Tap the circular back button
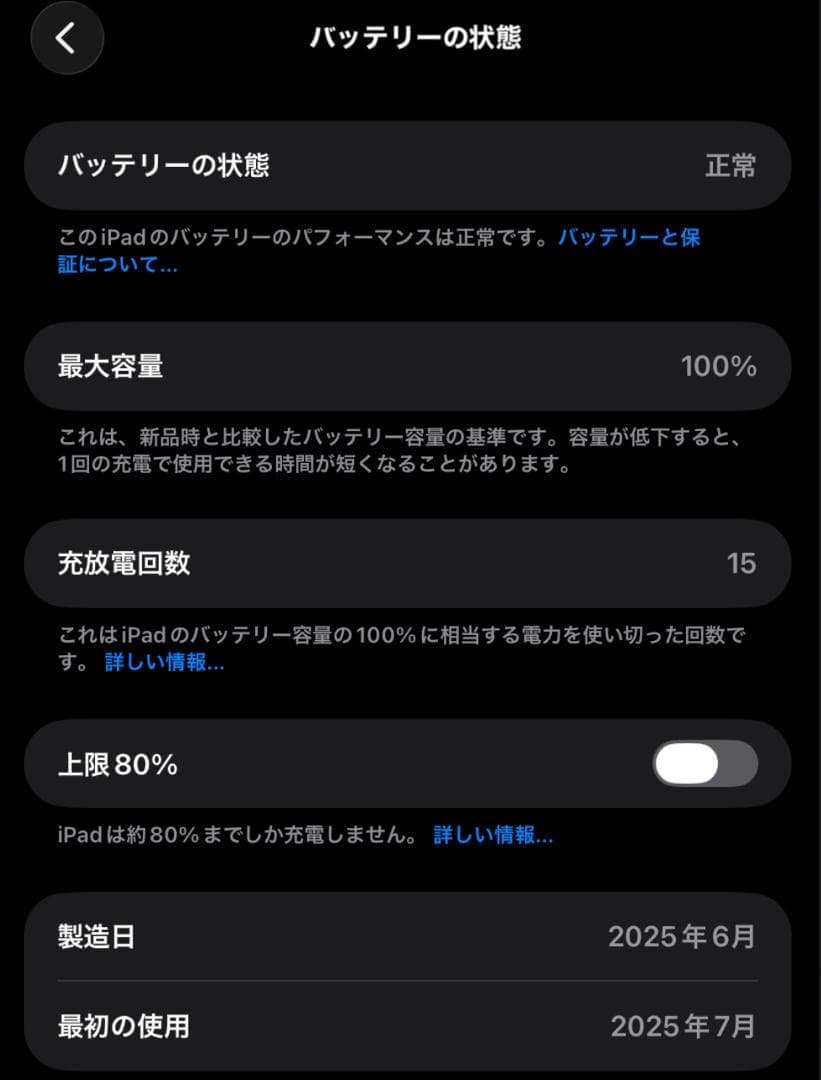 [66, 38]
